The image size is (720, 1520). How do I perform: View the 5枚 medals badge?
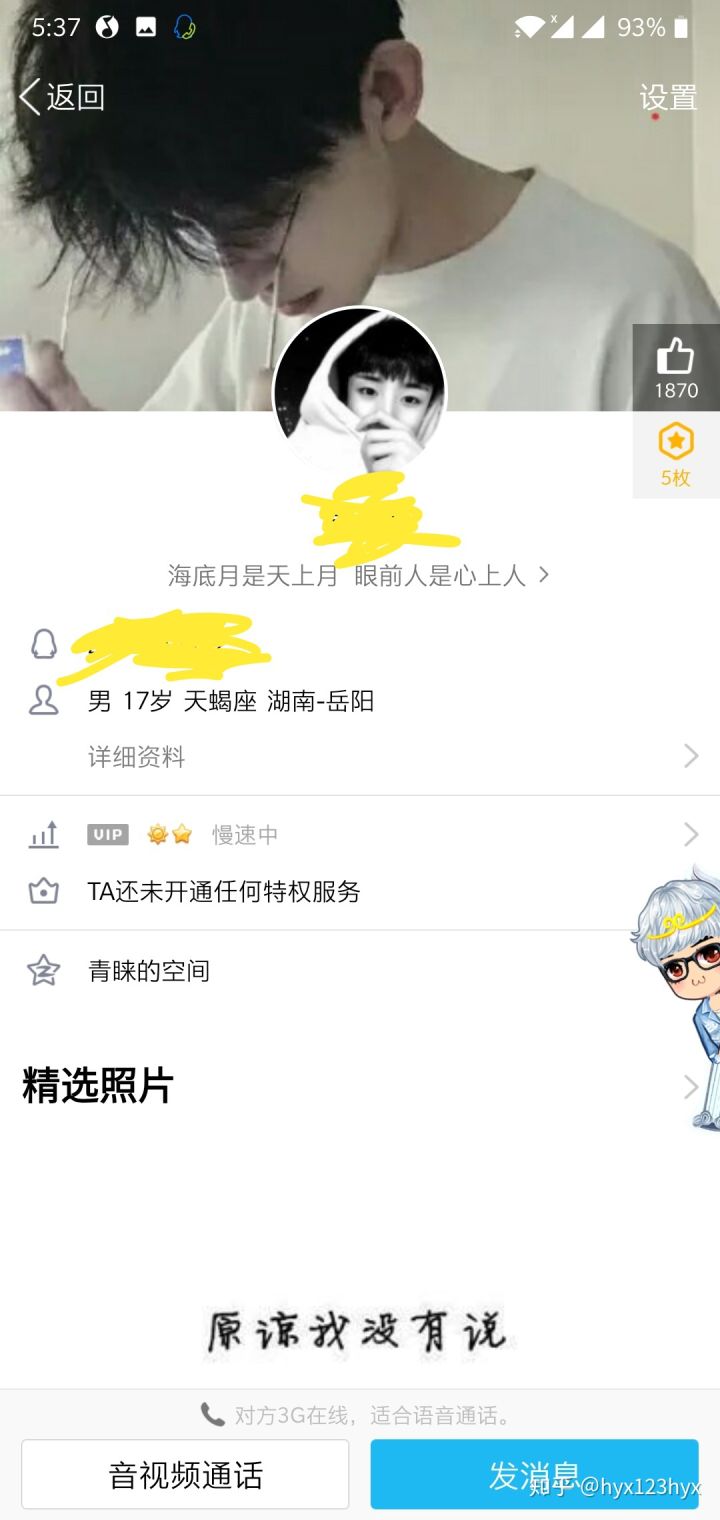click(x=676, y=455)
